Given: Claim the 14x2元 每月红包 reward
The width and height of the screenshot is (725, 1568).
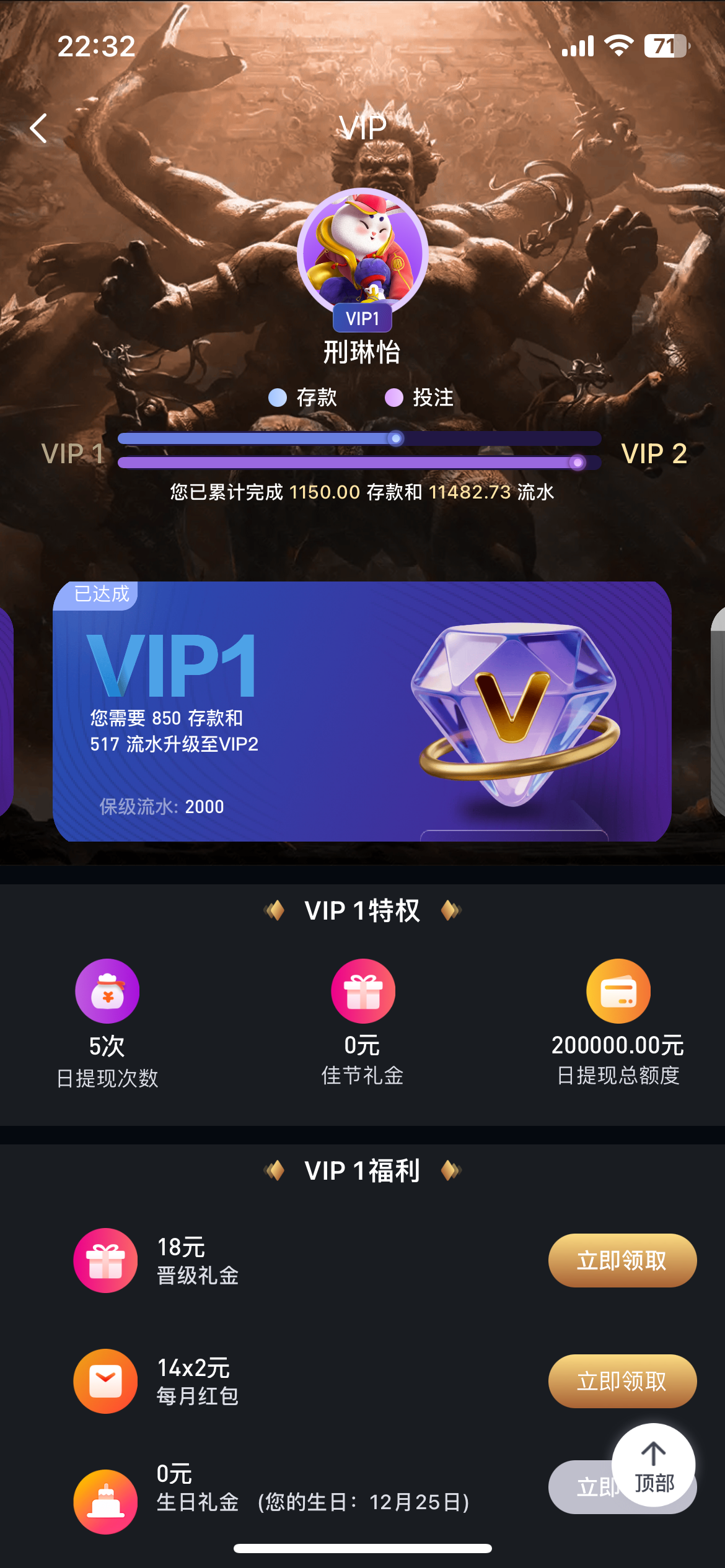Looking at the screenshot, I should (x=622, y=1381).
